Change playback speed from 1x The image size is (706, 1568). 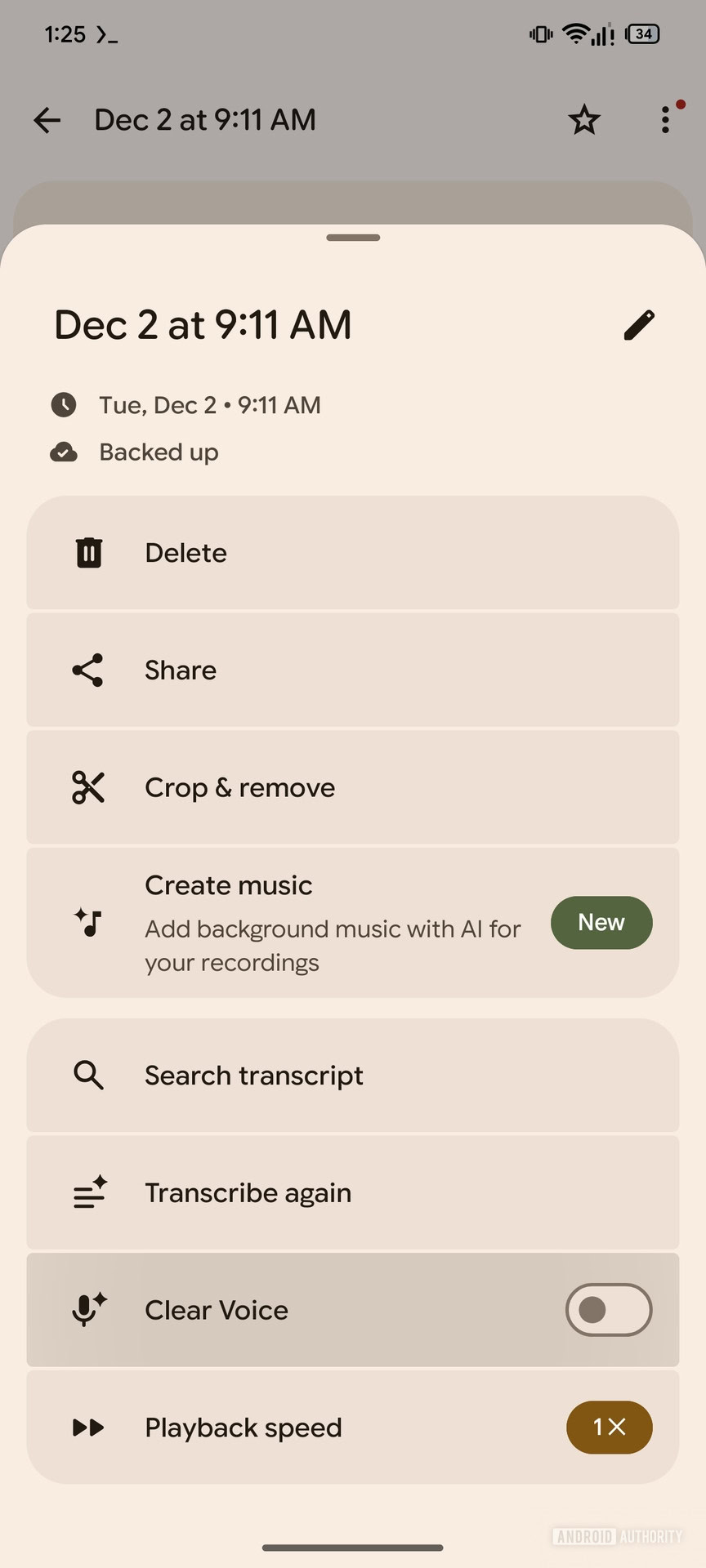click(609, 1428)
